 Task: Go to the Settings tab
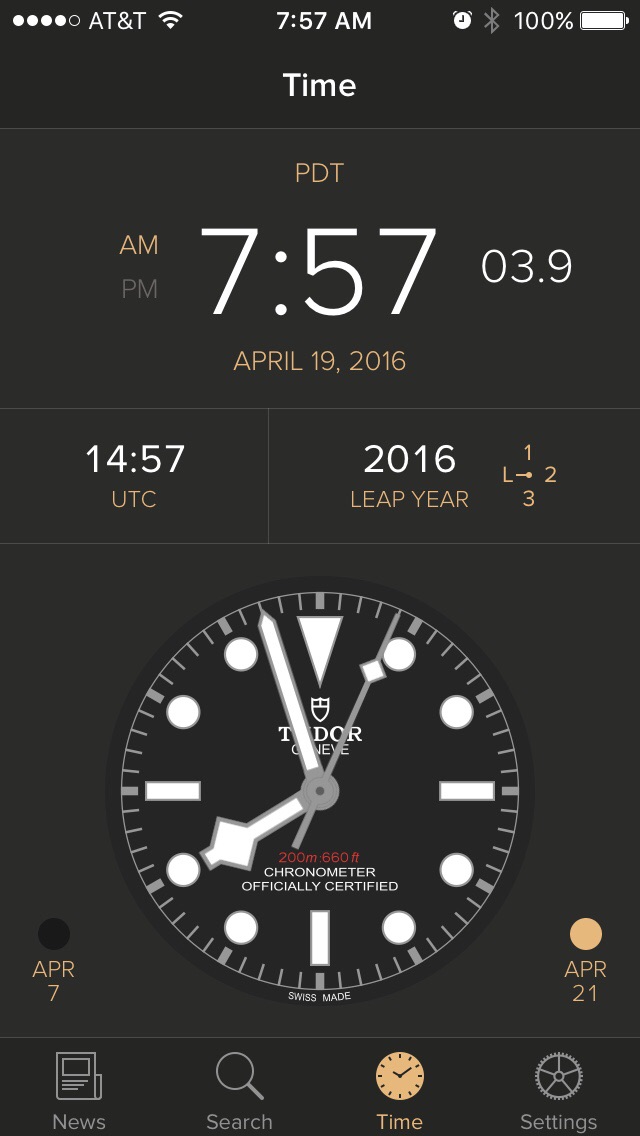point(558,1088)
